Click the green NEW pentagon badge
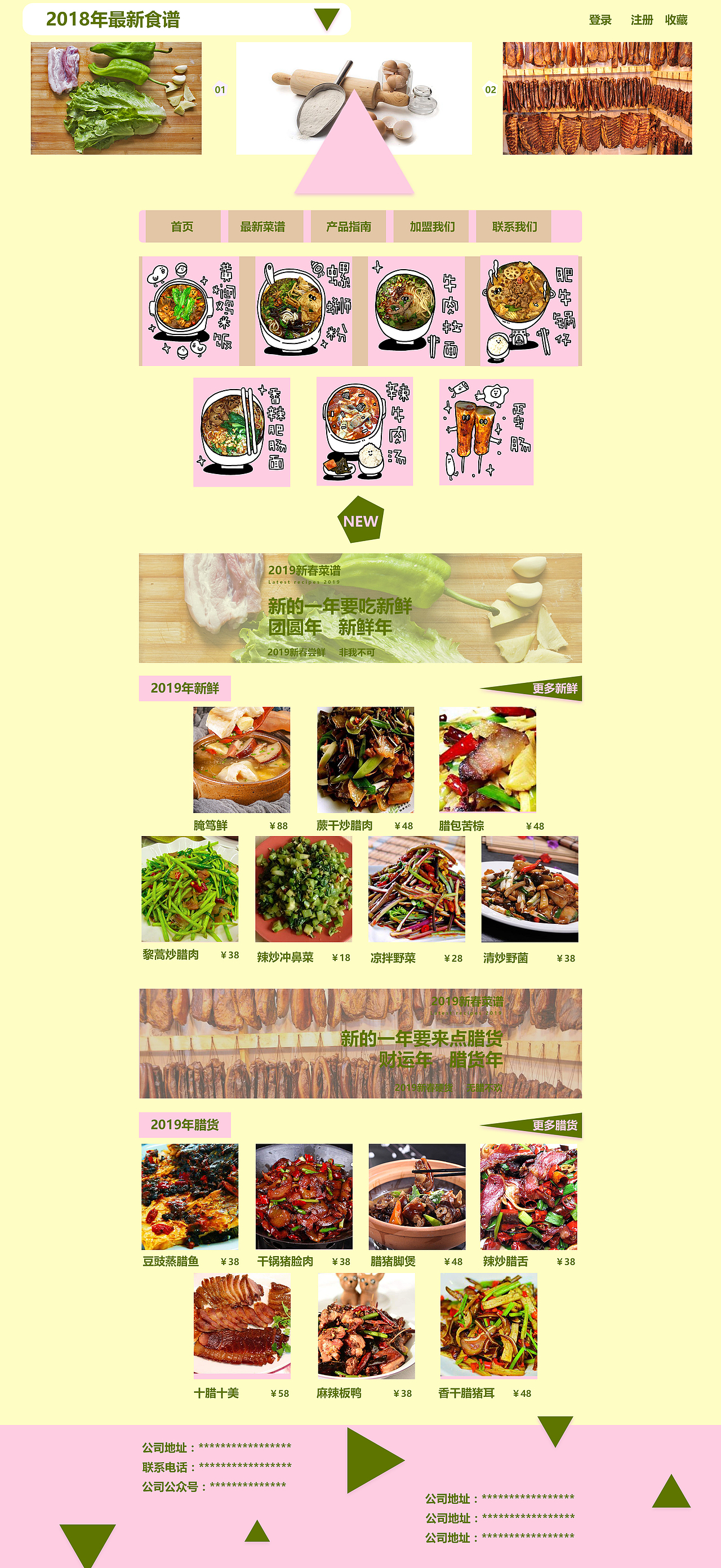Viewport: 721px width, 1568px height. coord(360,521)
